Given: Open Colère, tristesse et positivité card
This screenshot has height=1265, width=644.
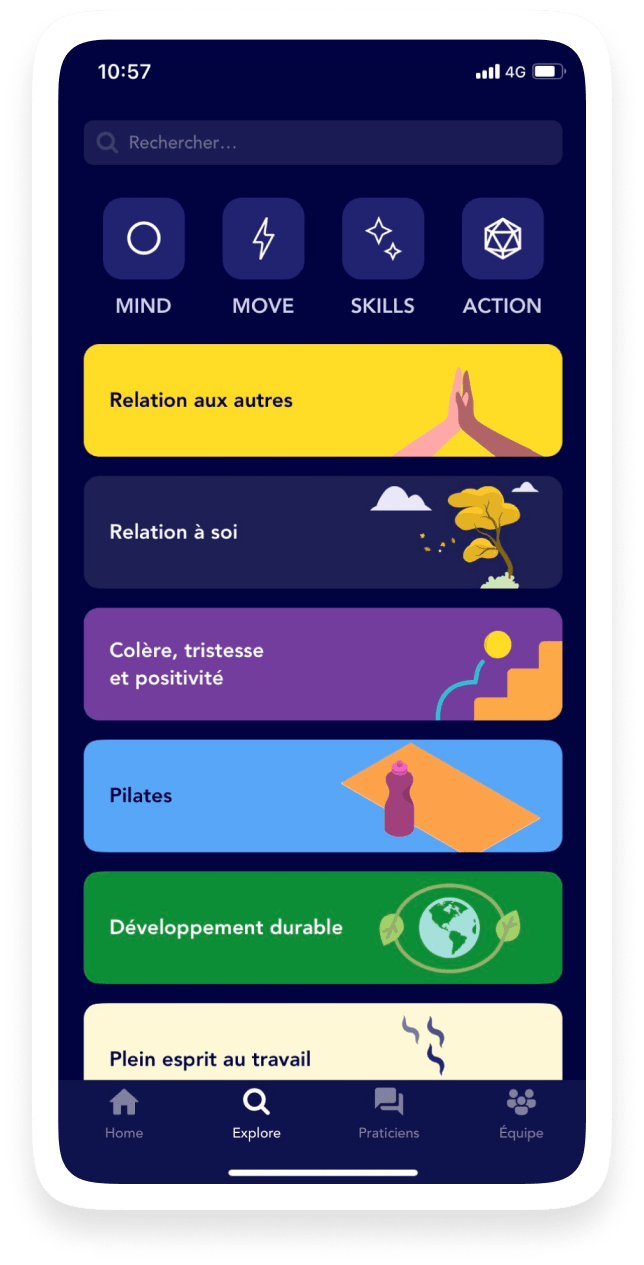Looking at the screenshot, I should [x=322, y=664].
